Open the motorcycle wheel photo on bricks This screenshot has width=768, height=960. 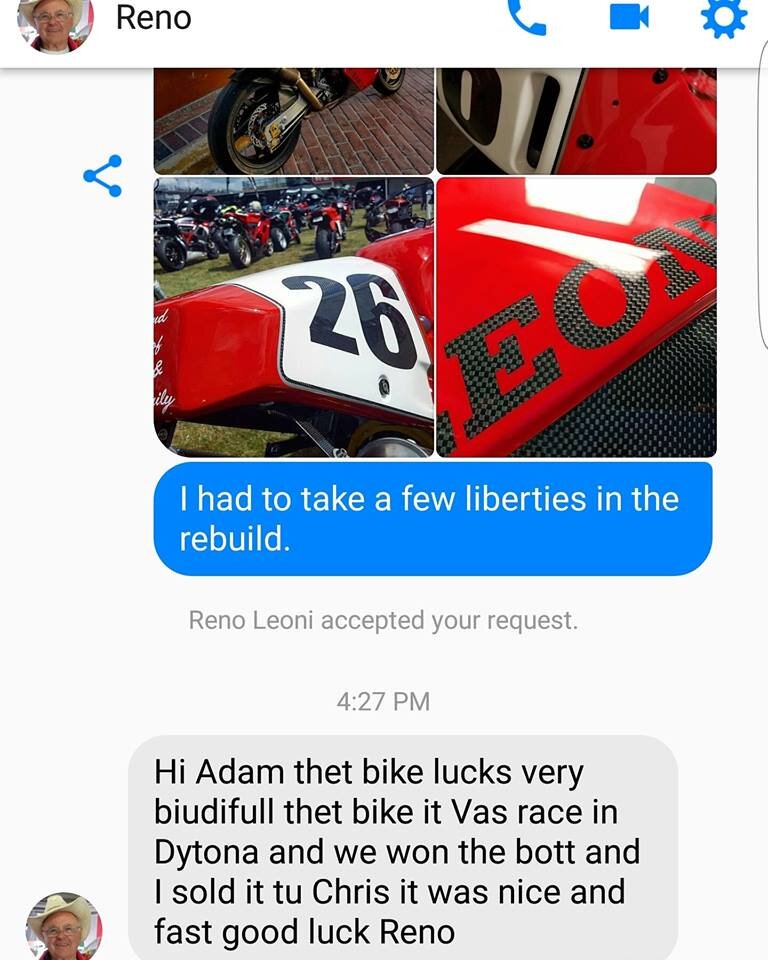point(293,120)
